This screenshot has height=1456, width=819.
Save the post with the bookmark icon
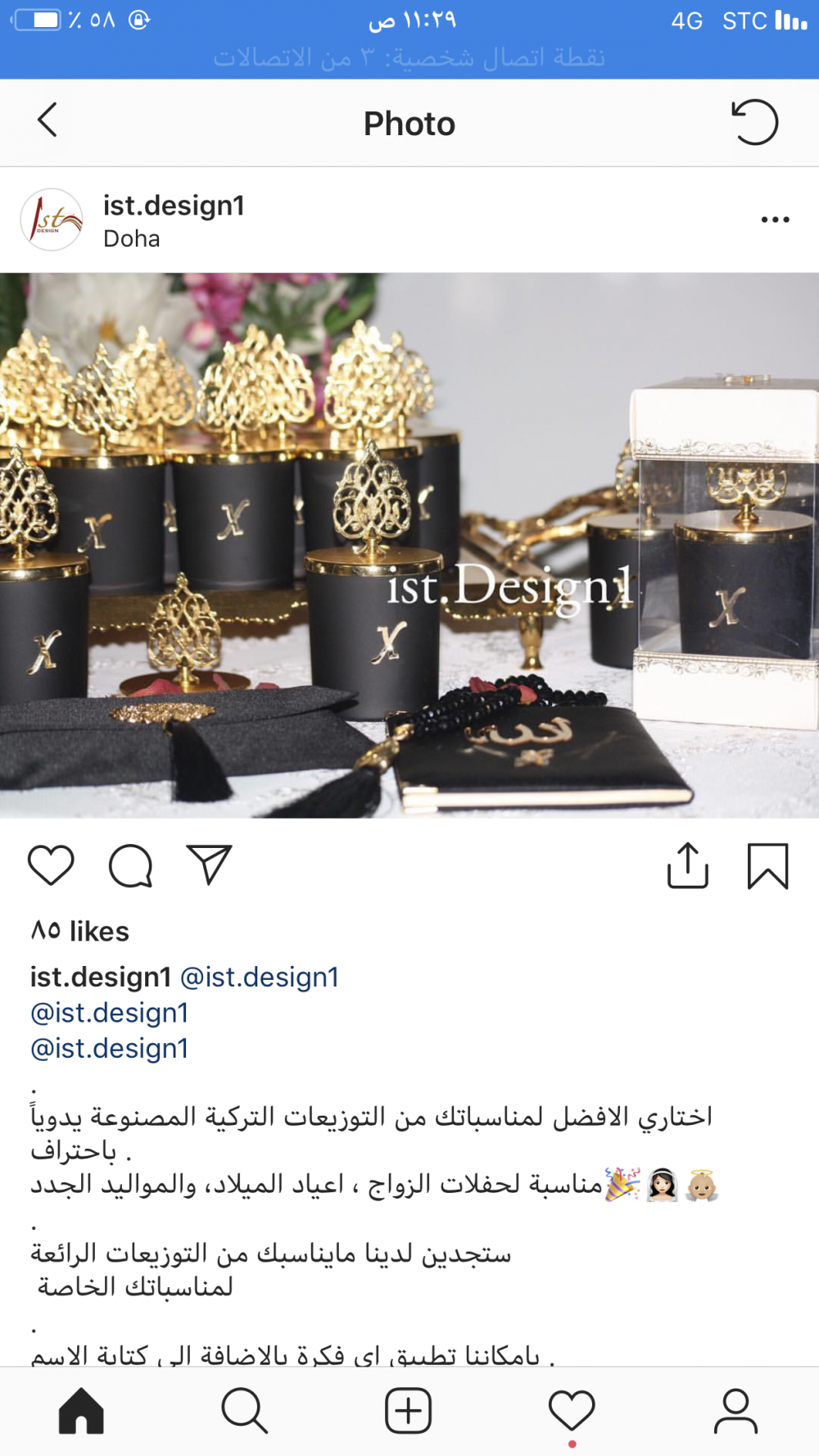[x=767, y=865]
